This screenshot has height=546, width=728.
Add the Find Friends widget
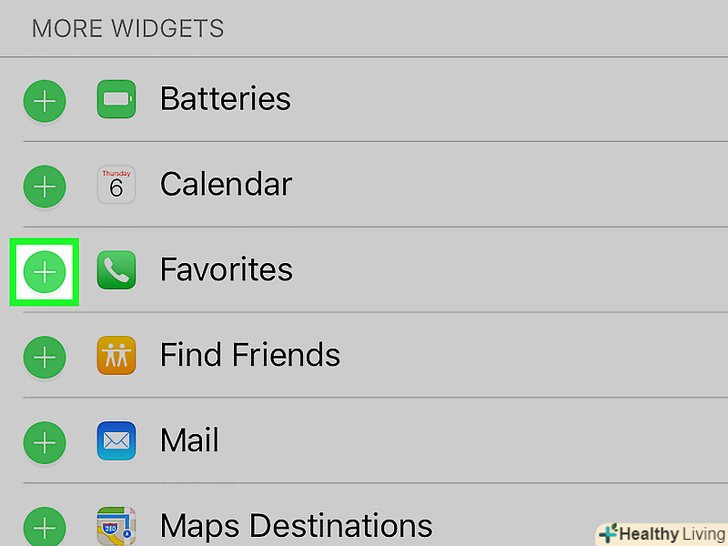[x=44, y=356]
